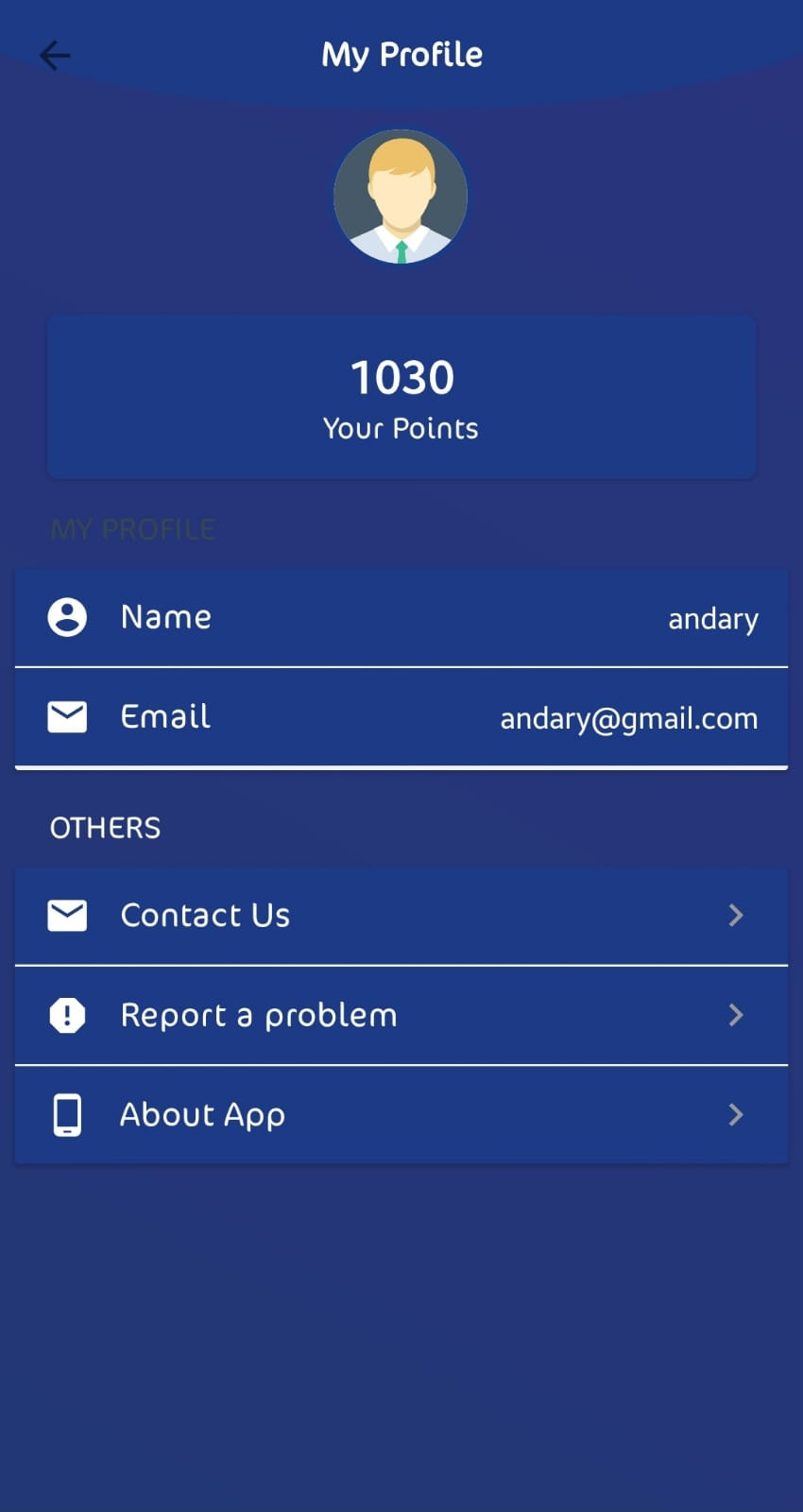The height and width of the screenshot is (1512, 803).
Task: Tap the 1030 Your Points card
Action: (401, 397)
